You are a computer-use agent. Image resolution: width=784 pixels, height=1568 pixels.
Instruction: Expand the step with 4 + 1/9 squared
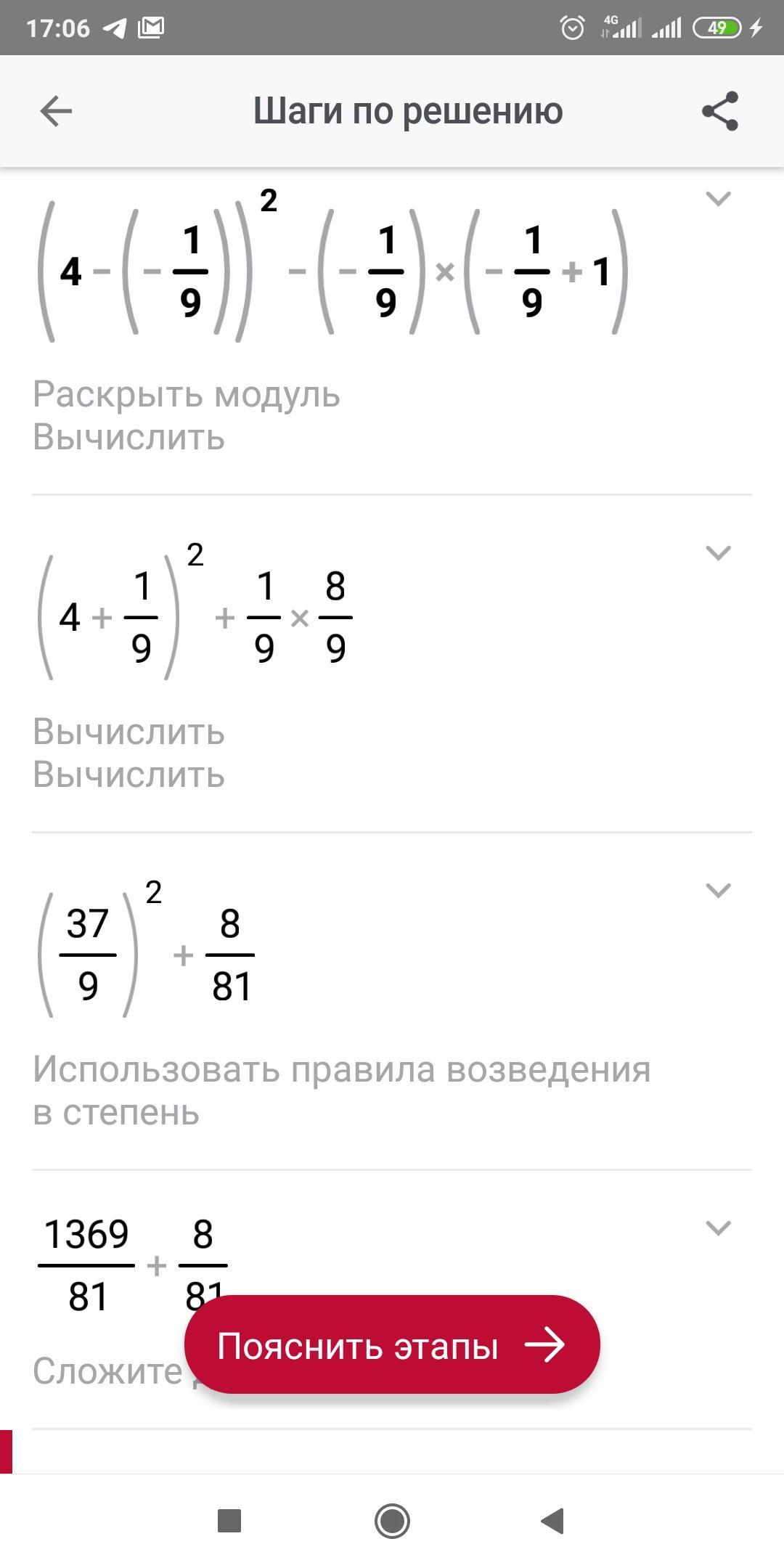click(718, 552)
